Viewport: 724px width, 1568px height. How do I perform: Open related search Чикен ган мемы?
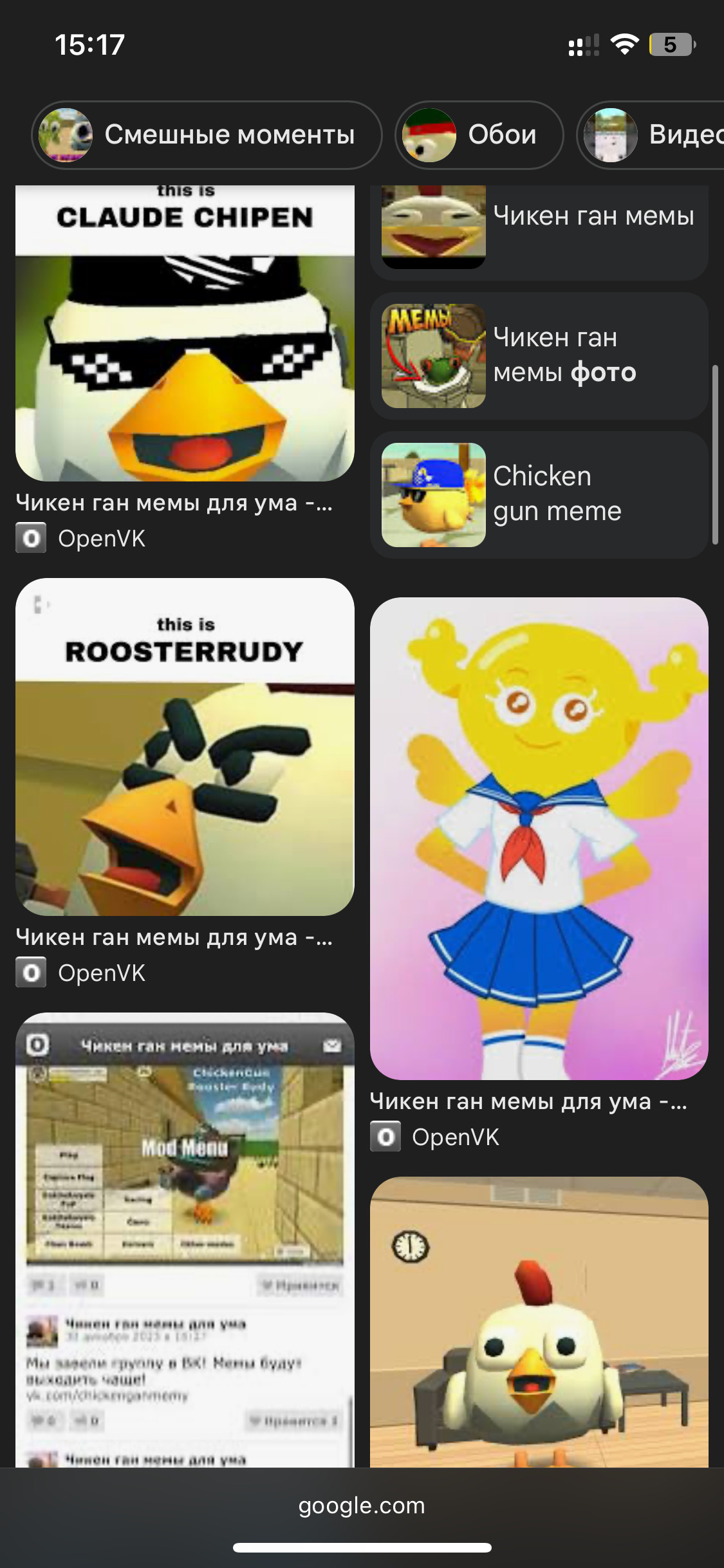[539, 225]
